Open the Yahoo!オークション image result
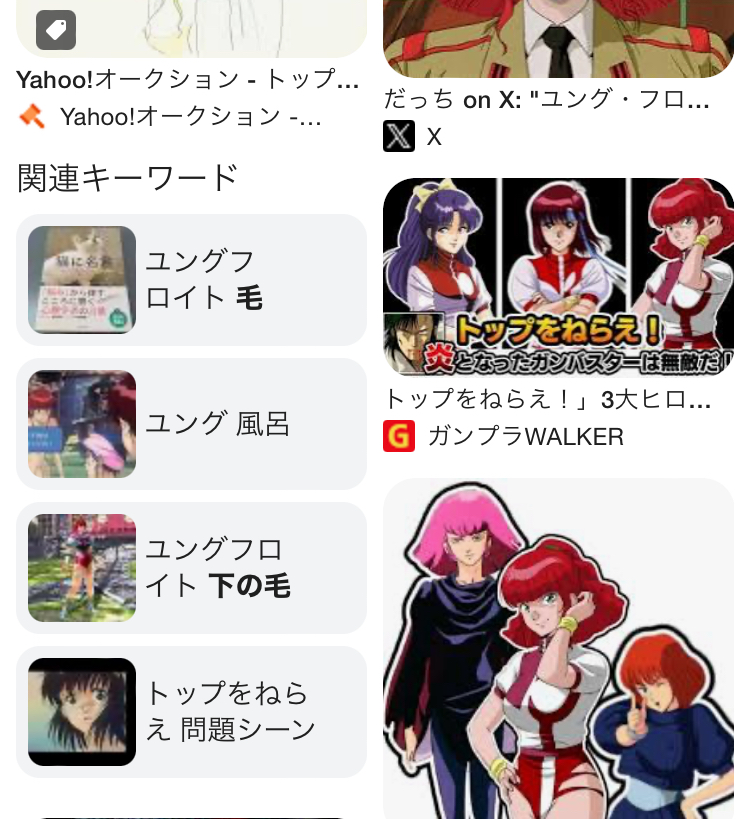 (190, 28)
